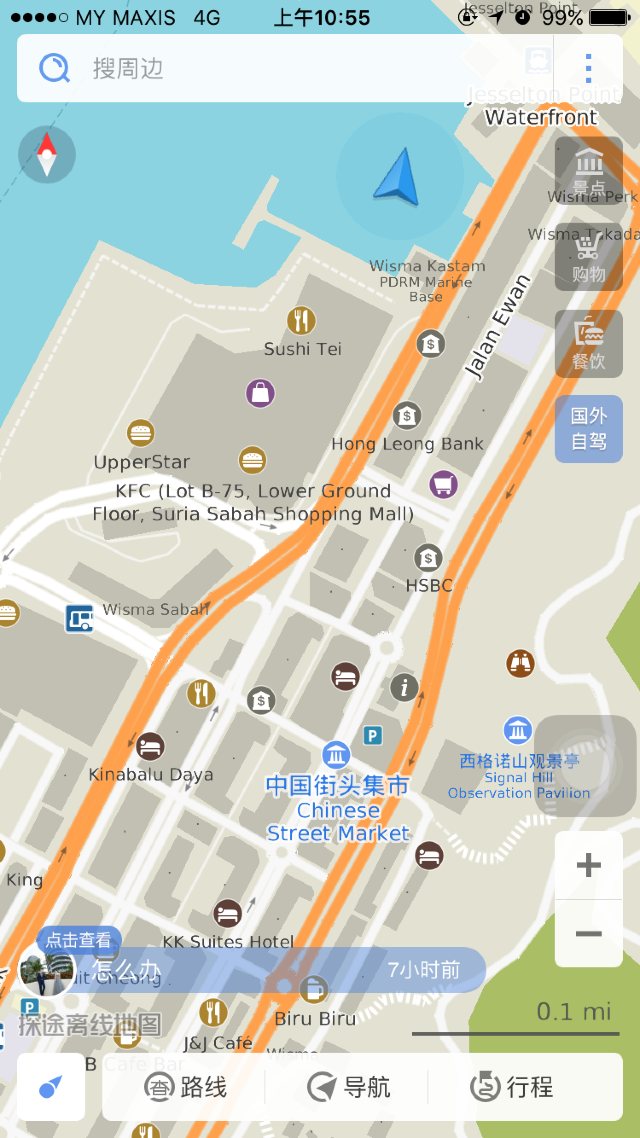Zoom out with the minus button
640x1138 pixels.
point(588,933)
